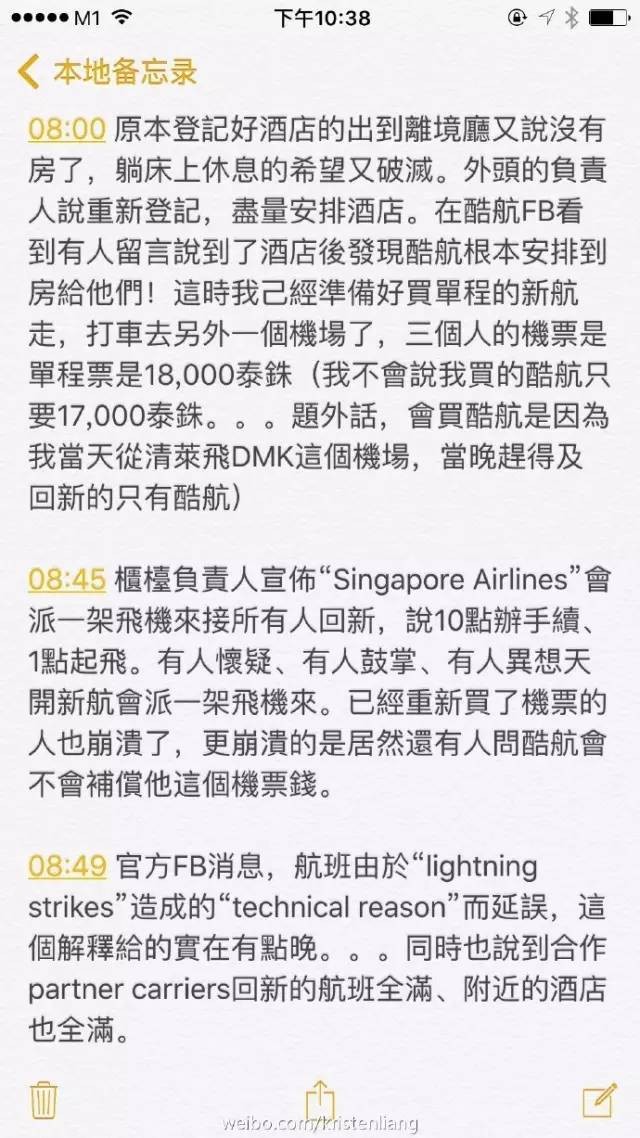Go back to 本地备忘录 list

[x=108, y=72]
